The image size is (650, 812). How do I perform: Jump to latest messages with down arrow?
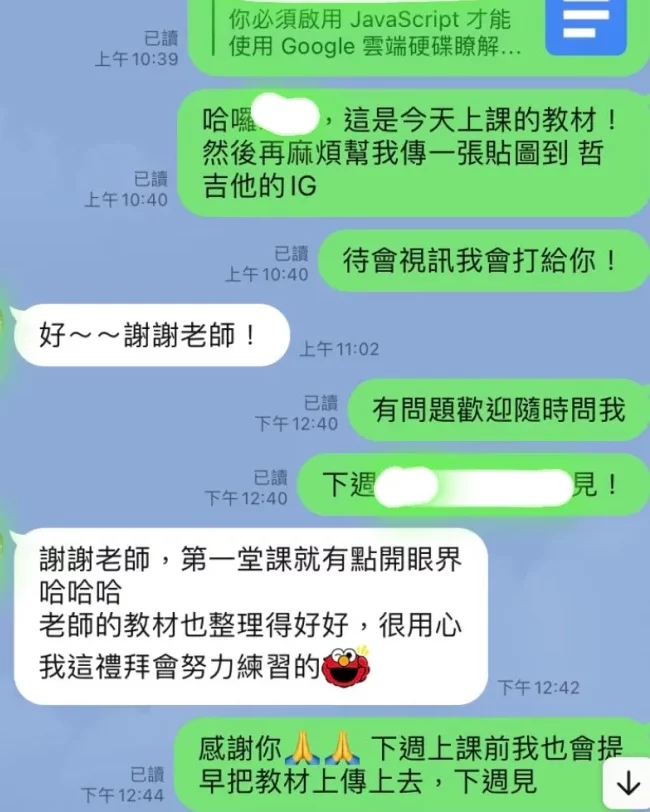[x=628, y=782]
